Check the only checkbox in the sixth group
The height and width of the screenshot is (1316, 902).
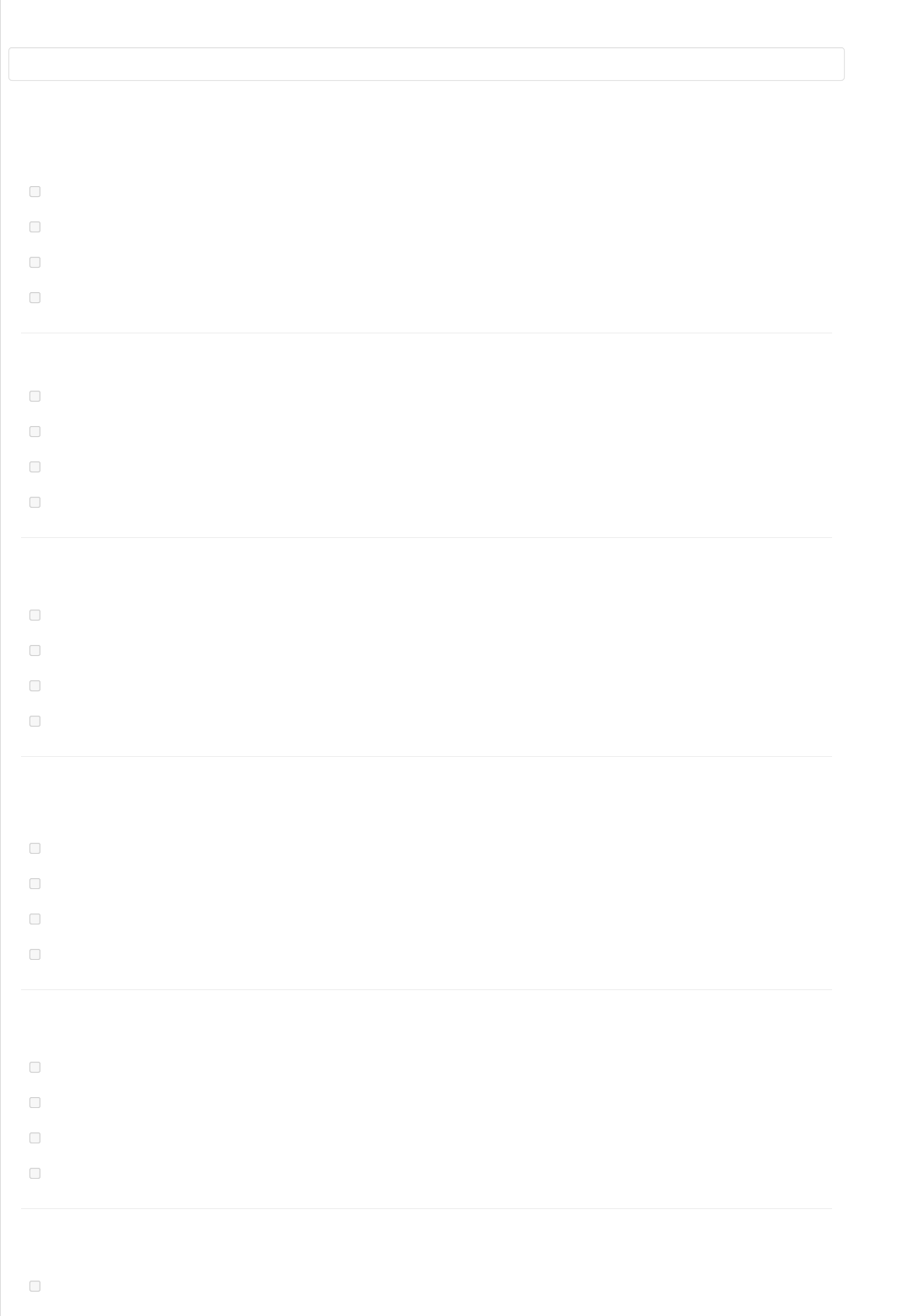click(x=35, y=1287)
